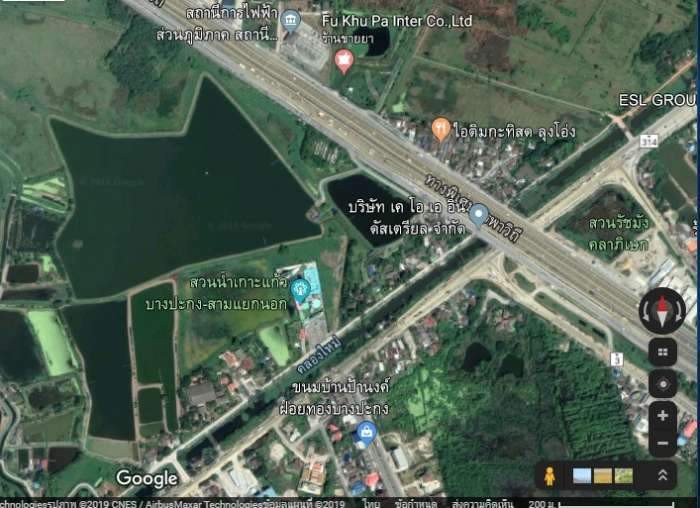Reset map orientation with the compass
The image size is (700, 508).
[662, 311]
